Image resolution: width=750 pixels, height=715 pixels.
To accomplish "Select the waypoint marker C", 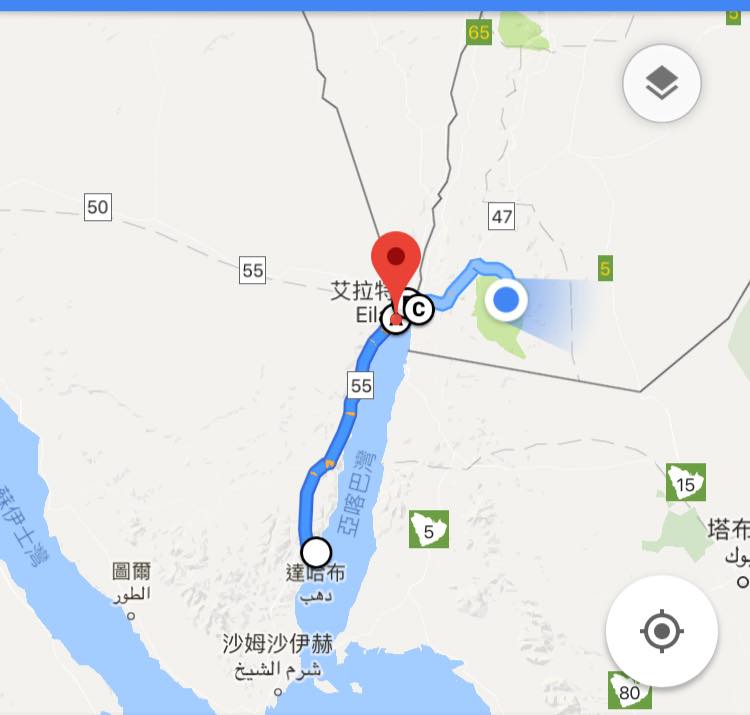I will pyautogui.click(x=420, y=310).
